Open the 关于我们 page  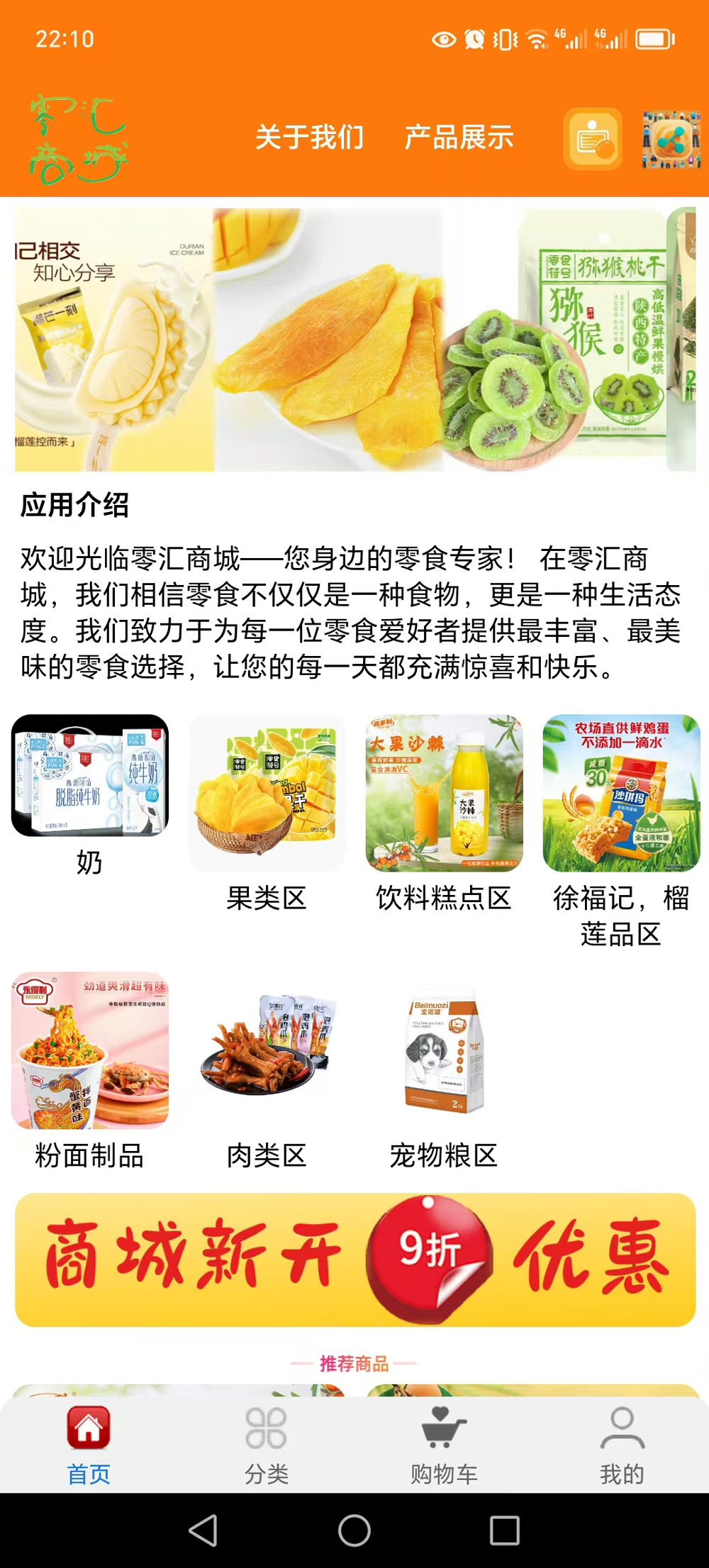[310, 137]
